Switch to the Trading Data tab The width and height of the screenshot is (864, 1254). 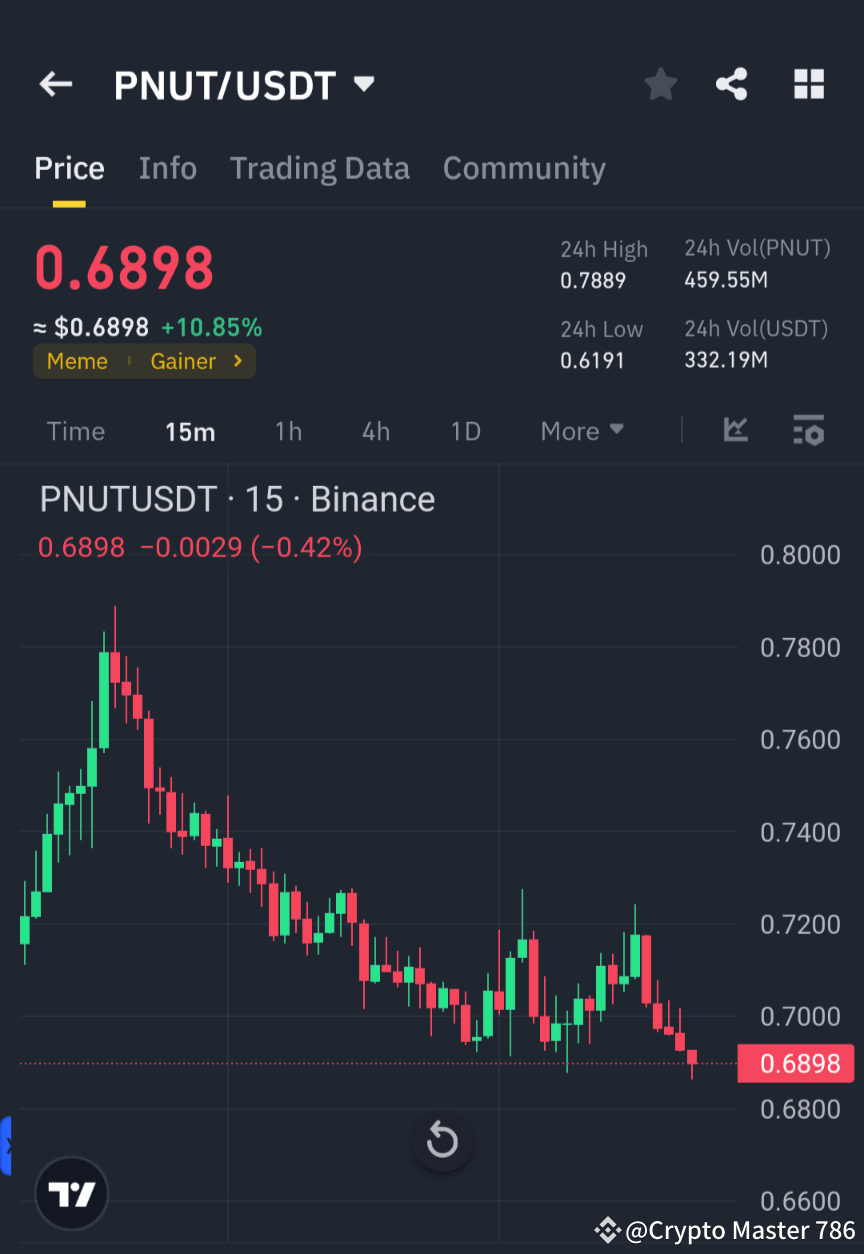coord(319,168)
